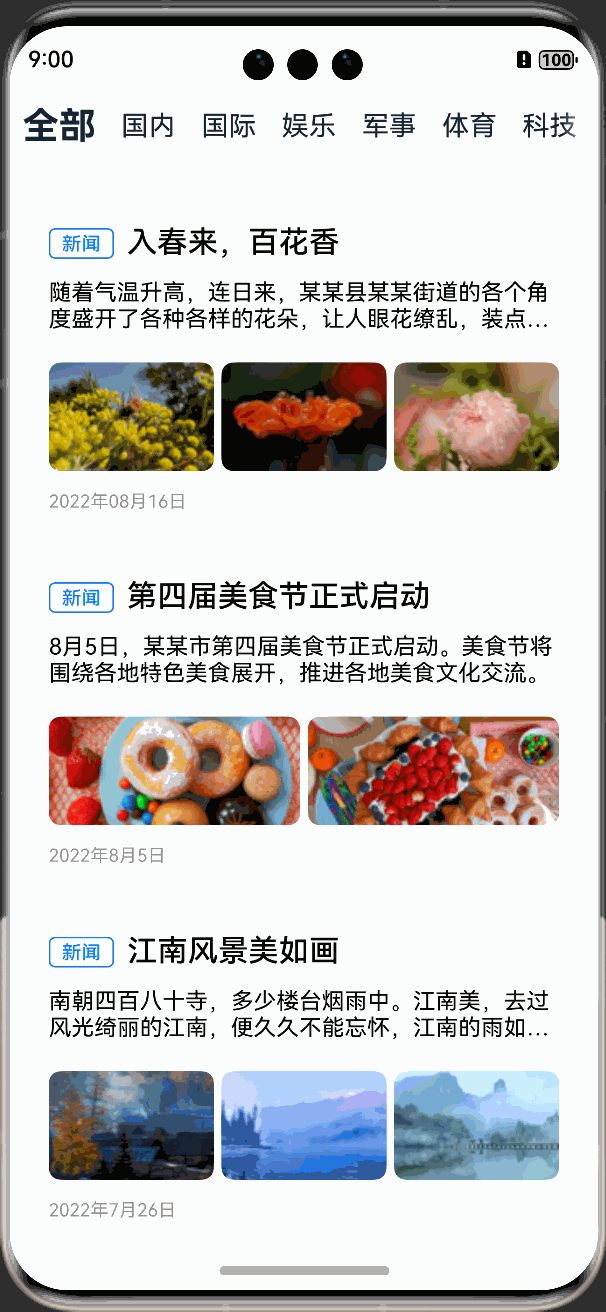
Task: Switch to the 娱乐 category
Action: pos(309,126)
